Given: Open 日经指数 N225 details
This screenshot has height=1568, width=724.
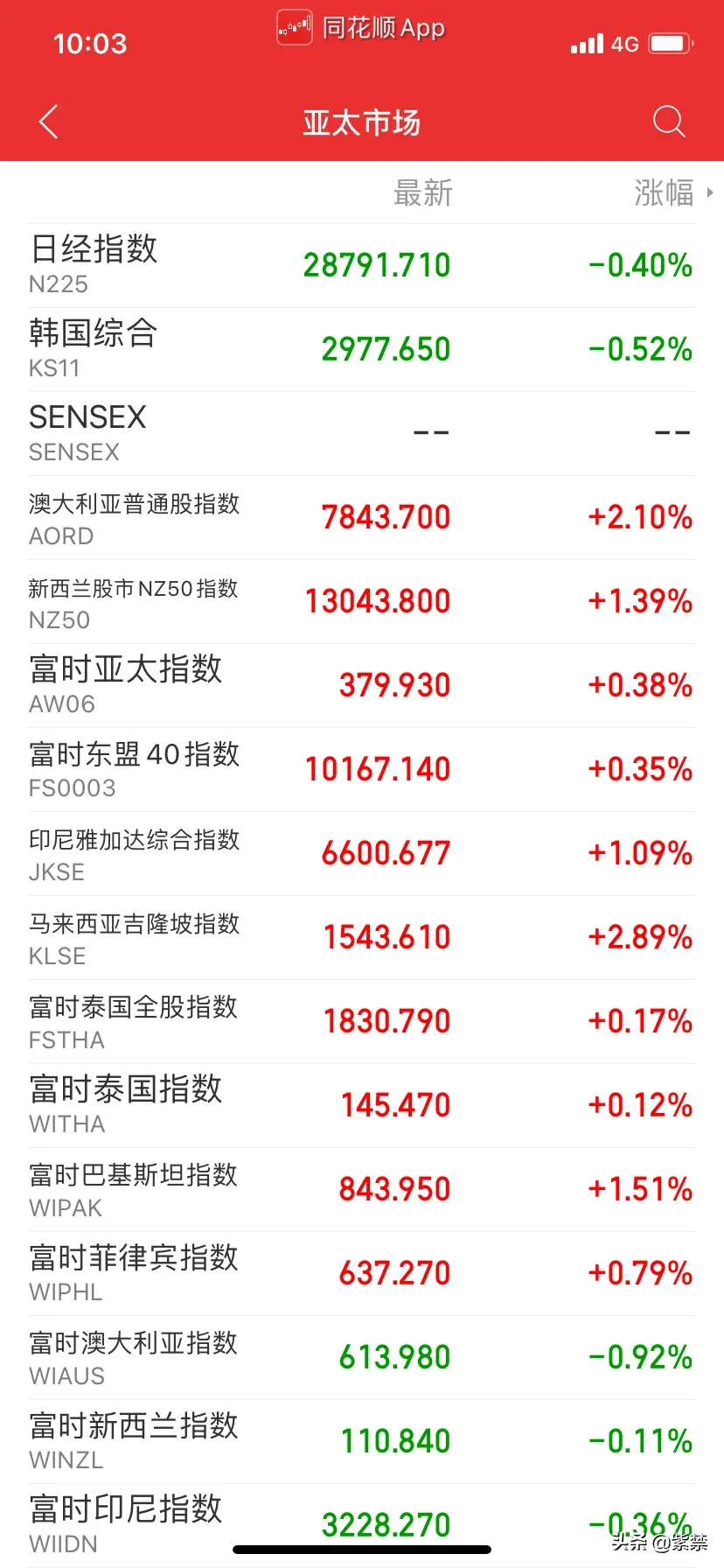Looking at the screenshot, I should click(362, 265).
